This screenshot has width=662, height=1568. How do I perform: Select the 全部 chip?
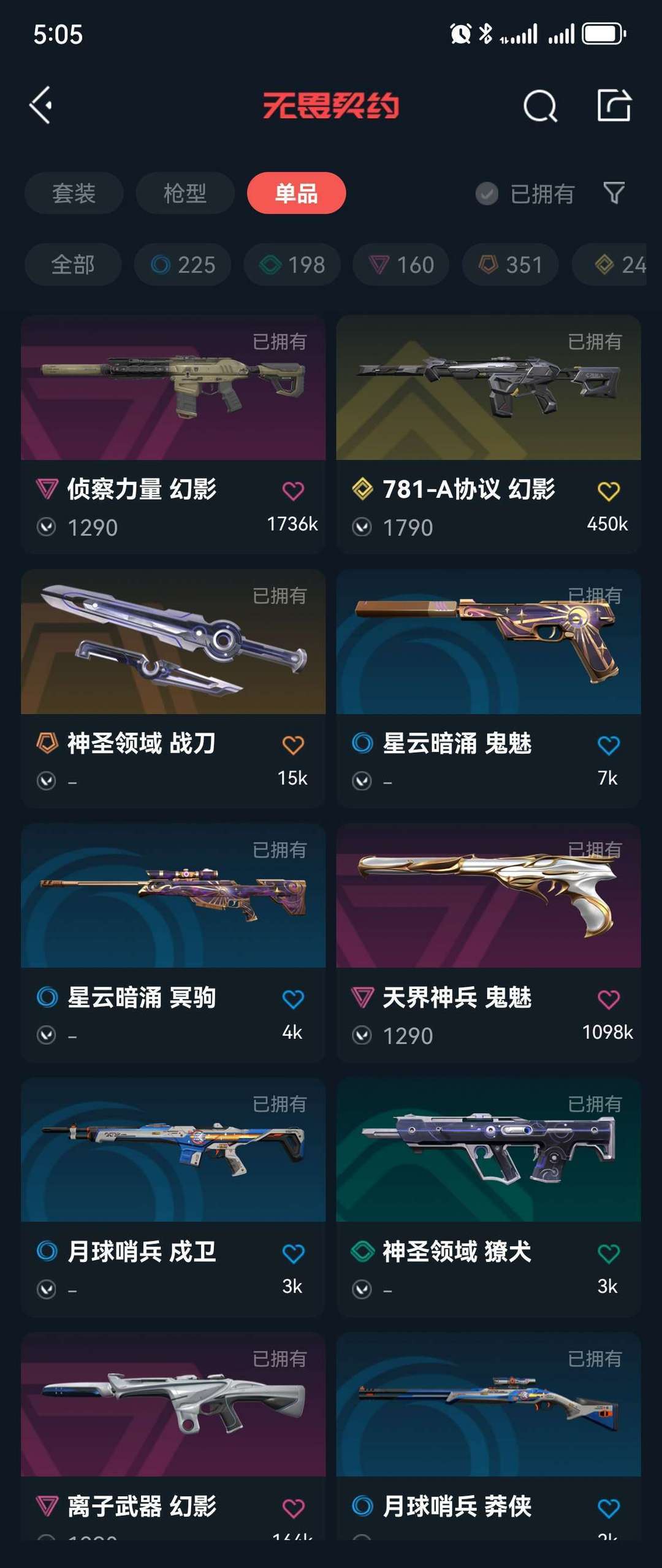coord(72,265)
